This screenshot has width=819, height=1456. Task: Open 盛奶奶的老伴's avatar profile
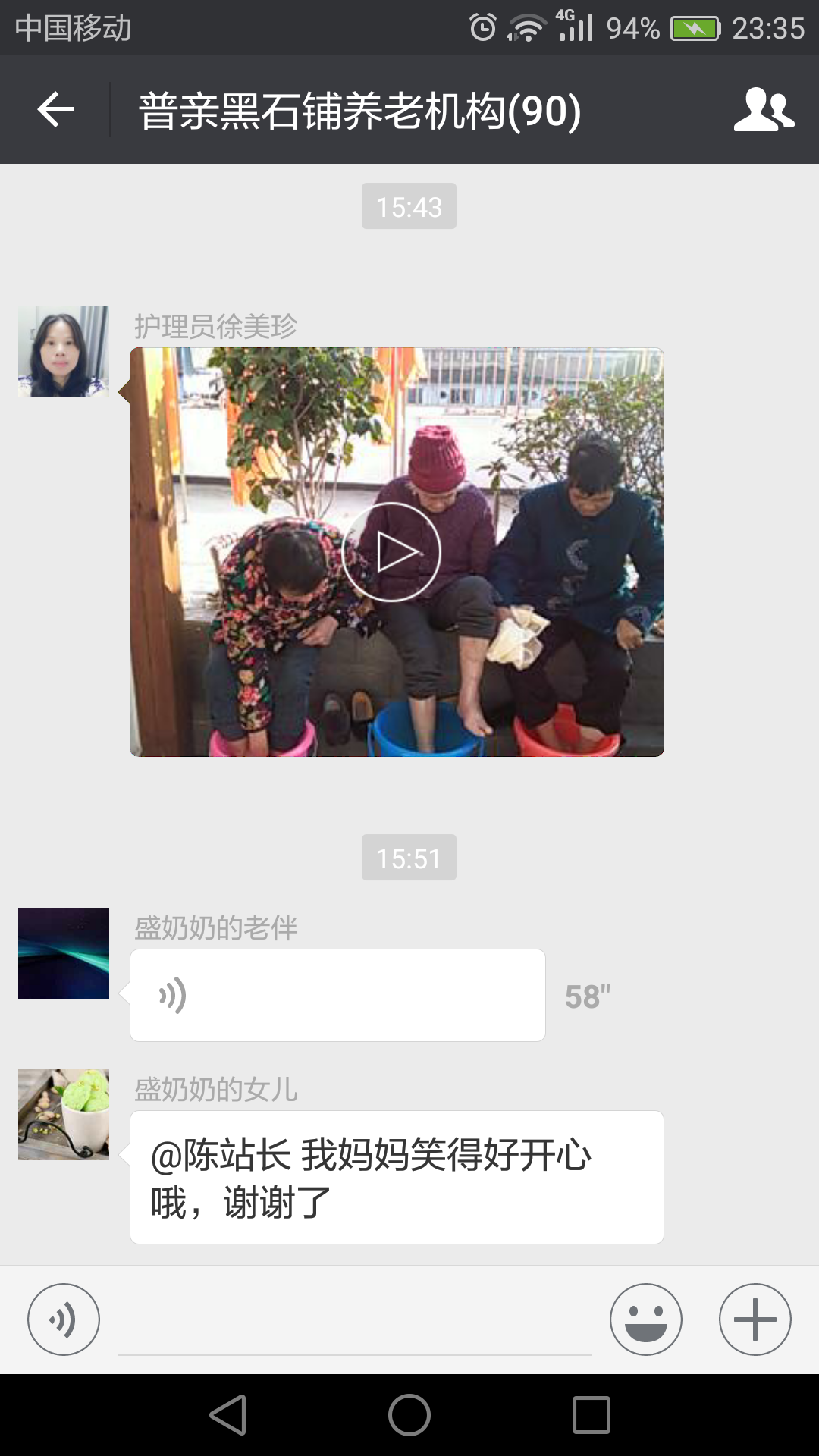pyautogui.click(x=64, y=953)
